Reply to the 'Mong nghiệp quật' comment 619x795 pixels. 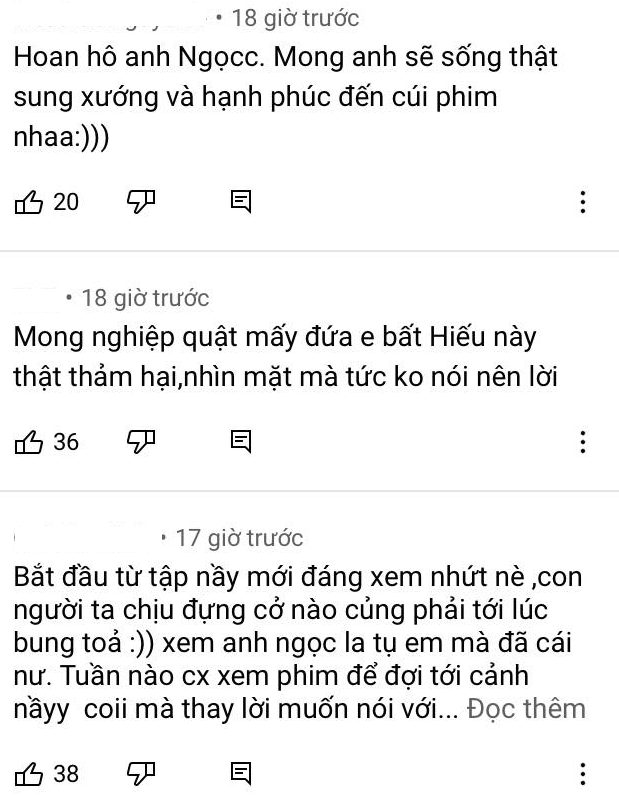click(240, 442)
